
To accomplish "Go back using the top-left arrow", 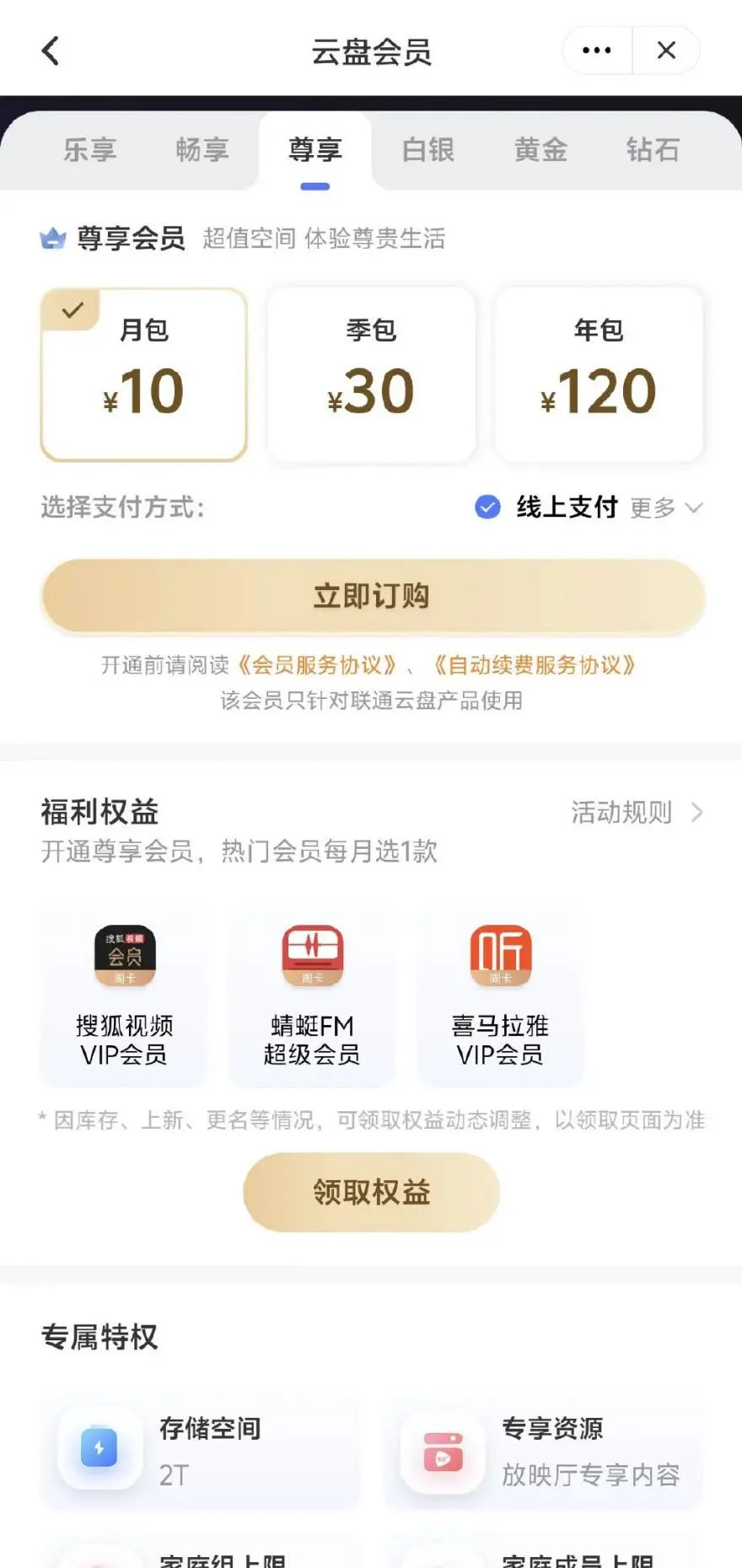I will click(x=51, y=51).
